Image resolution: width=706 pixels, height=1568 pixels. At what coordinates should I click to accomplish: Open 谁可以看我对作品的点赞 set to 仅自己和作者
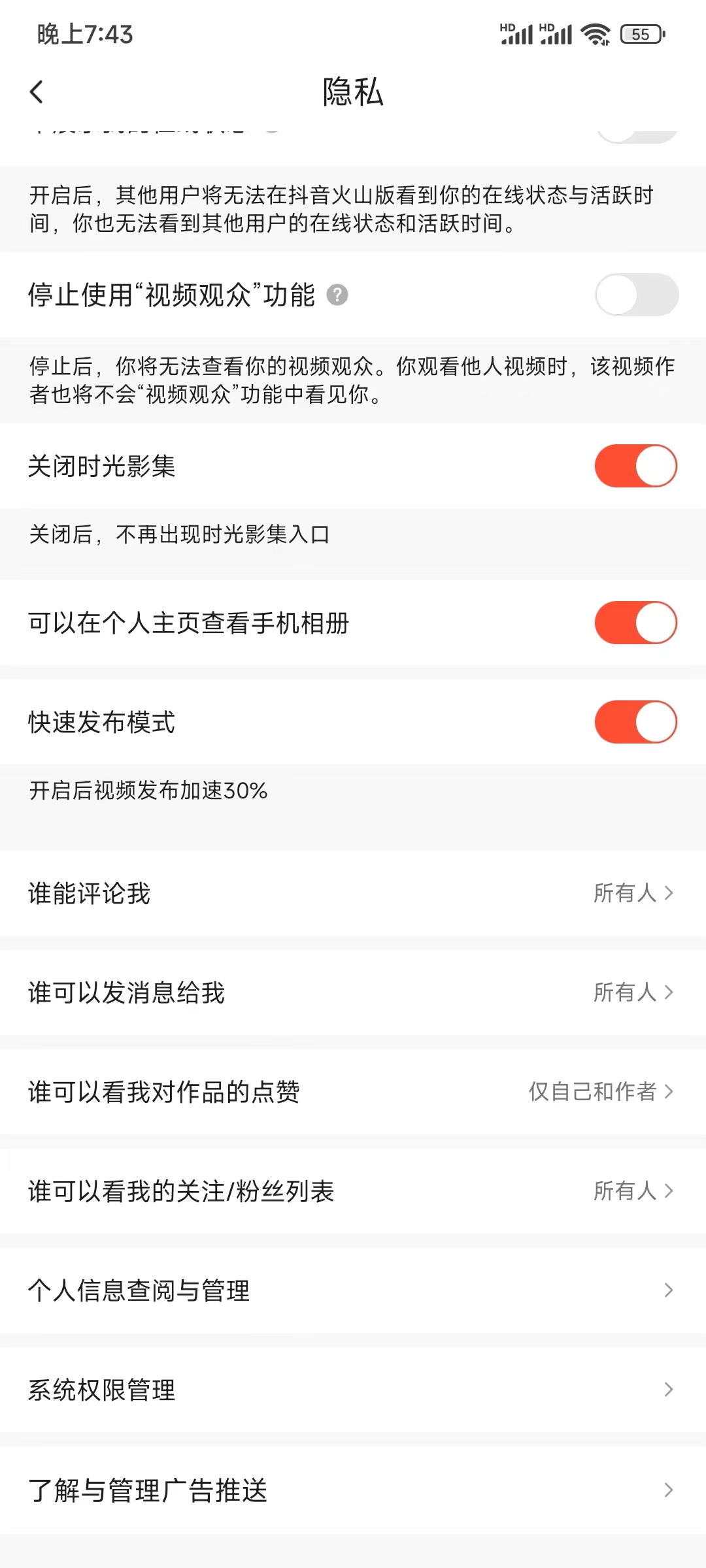(353, 1091)
